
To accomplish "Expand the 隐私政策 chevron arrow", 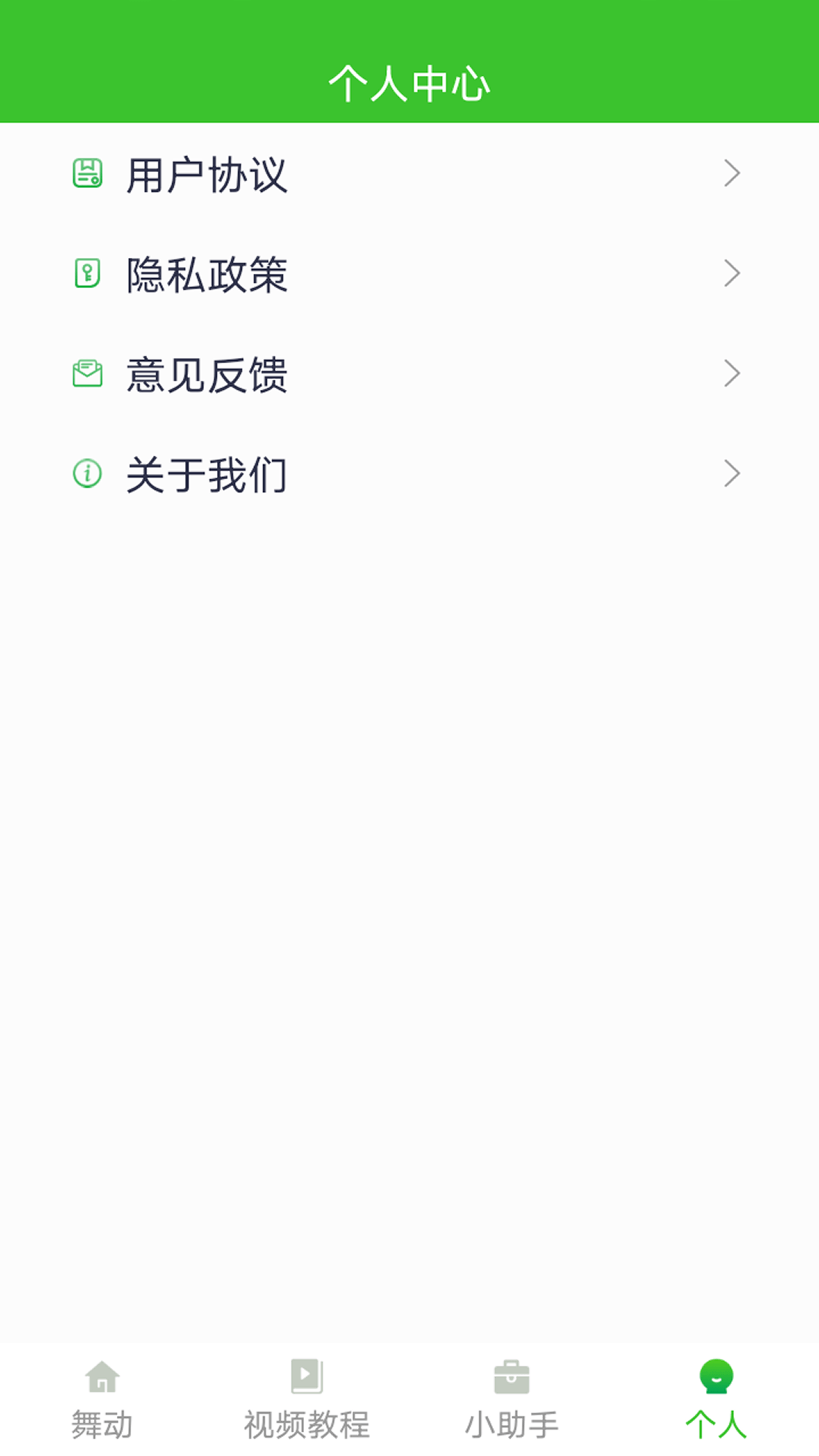I will 731,273.
